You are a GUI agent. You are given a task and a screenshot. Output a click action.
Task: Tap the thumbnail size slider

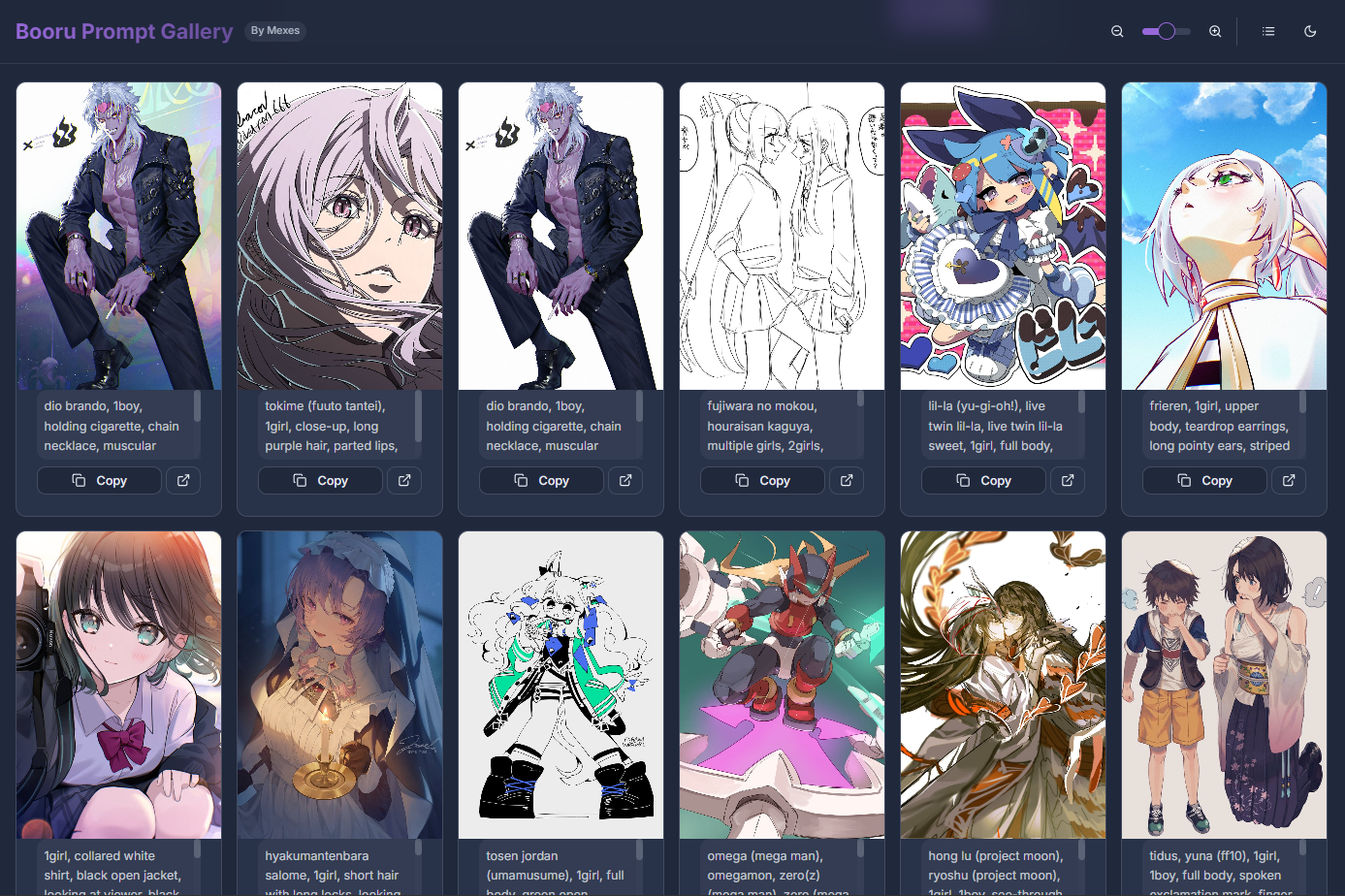point(1166,31)
